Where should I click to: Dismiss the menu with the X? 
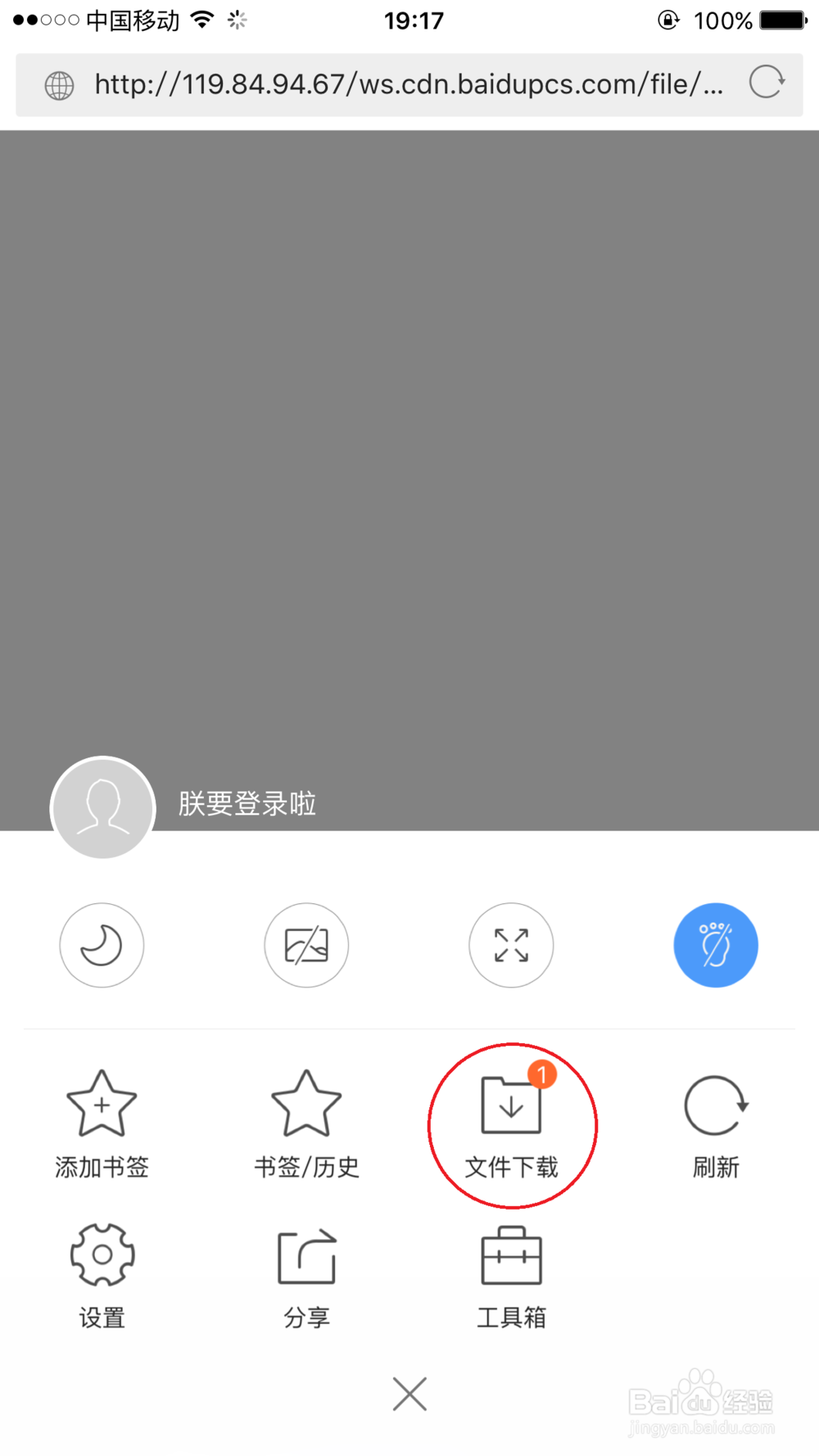(409, 1394)
